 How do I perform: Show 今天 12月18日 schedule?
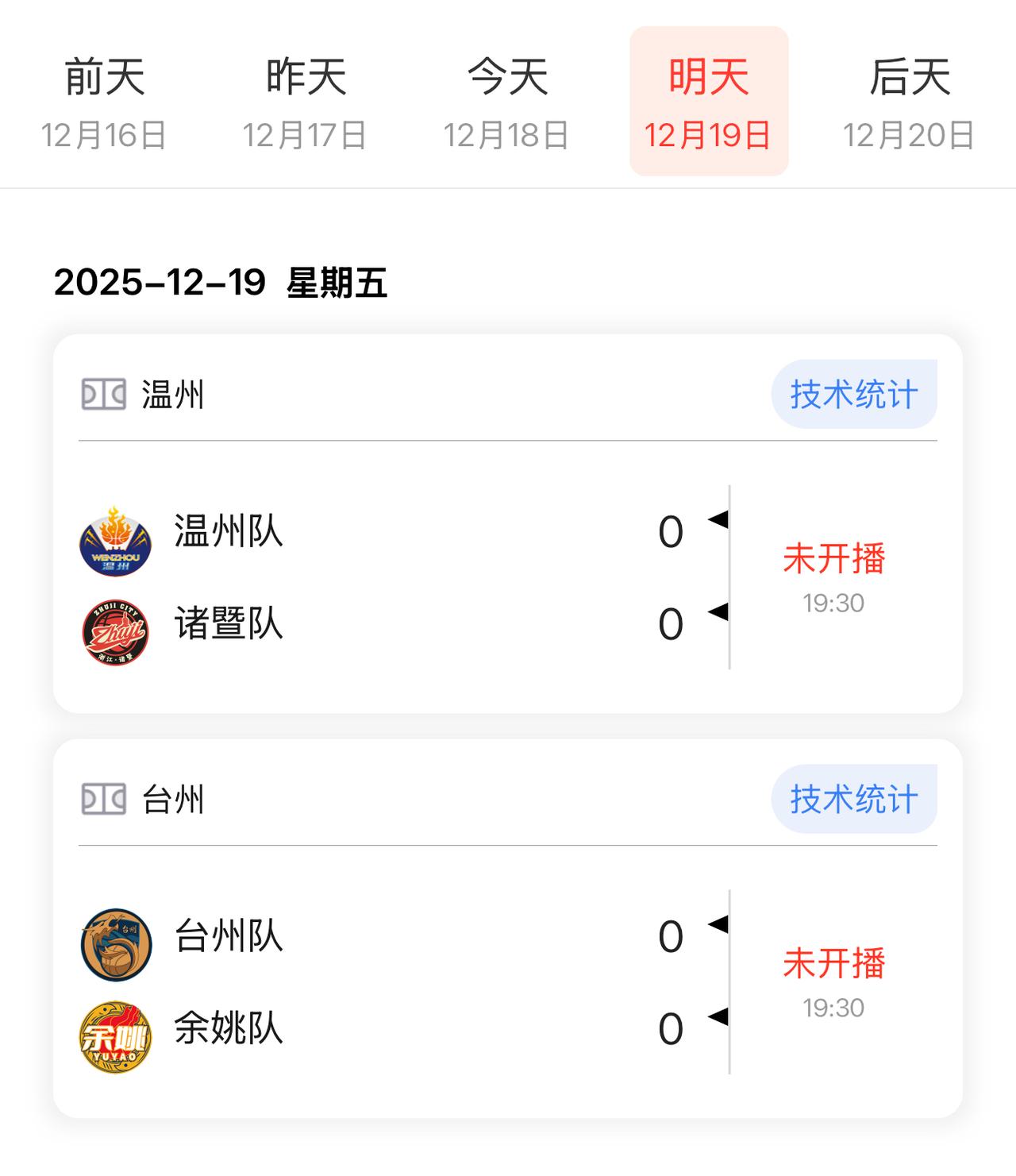pos(506,102)
